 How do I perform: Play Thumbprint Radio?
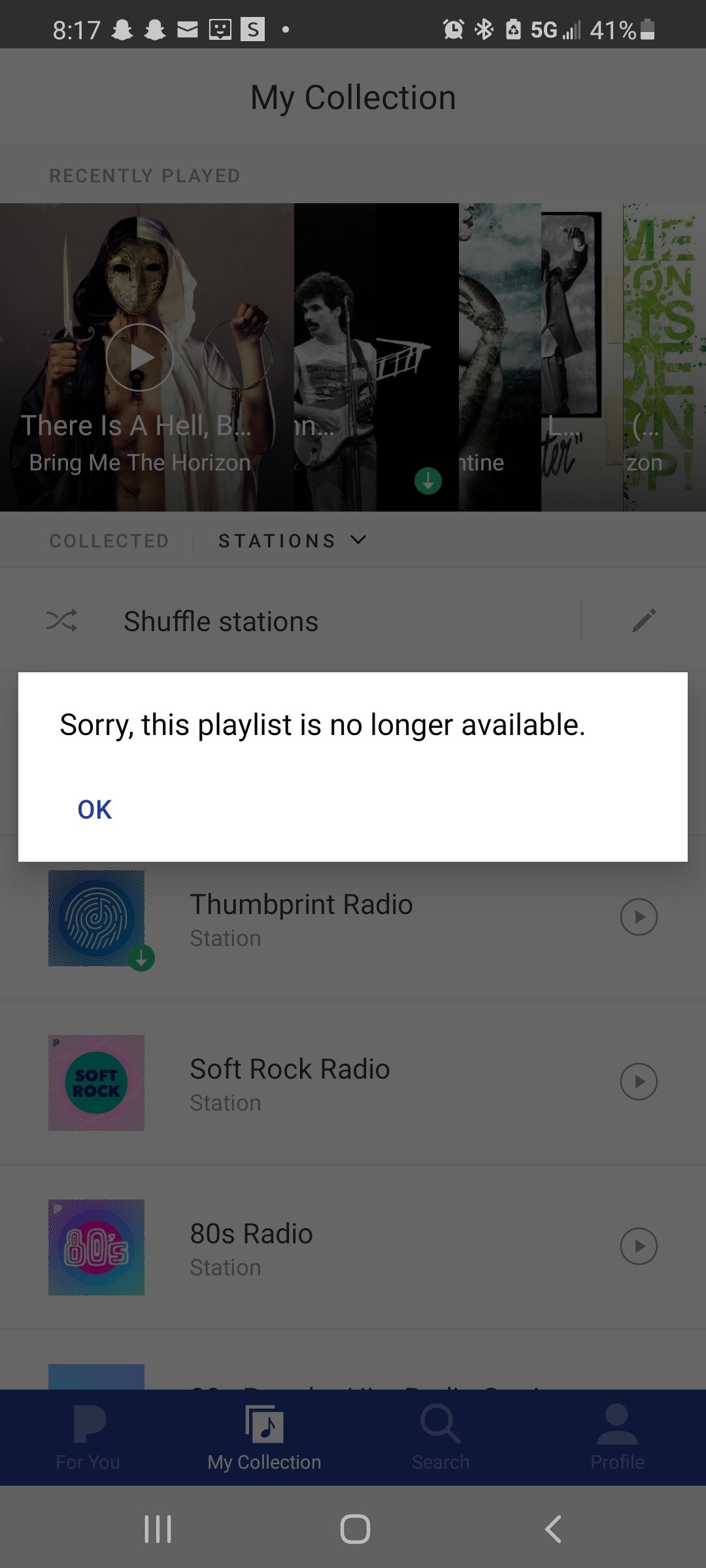click(x=638, y=917)
